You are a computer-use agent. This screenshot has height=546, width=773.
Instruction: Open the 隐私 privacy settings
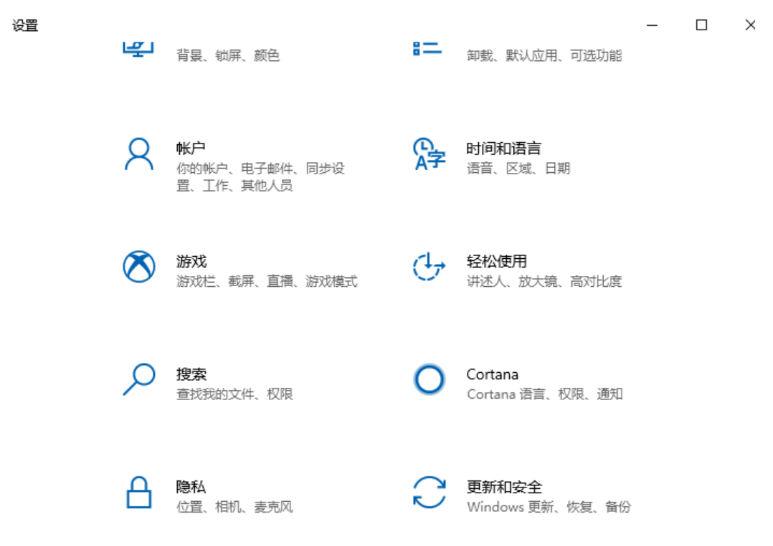coord(191,487)
